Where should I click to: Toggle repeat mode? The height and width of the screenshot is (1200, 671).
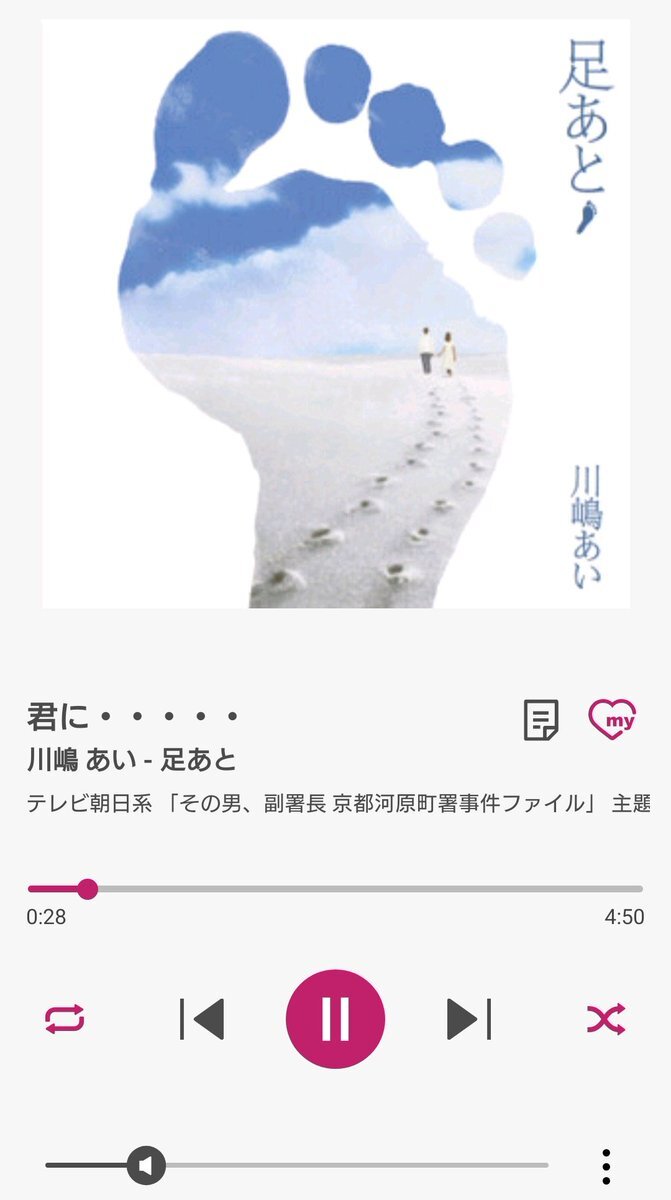point(65,1019)
